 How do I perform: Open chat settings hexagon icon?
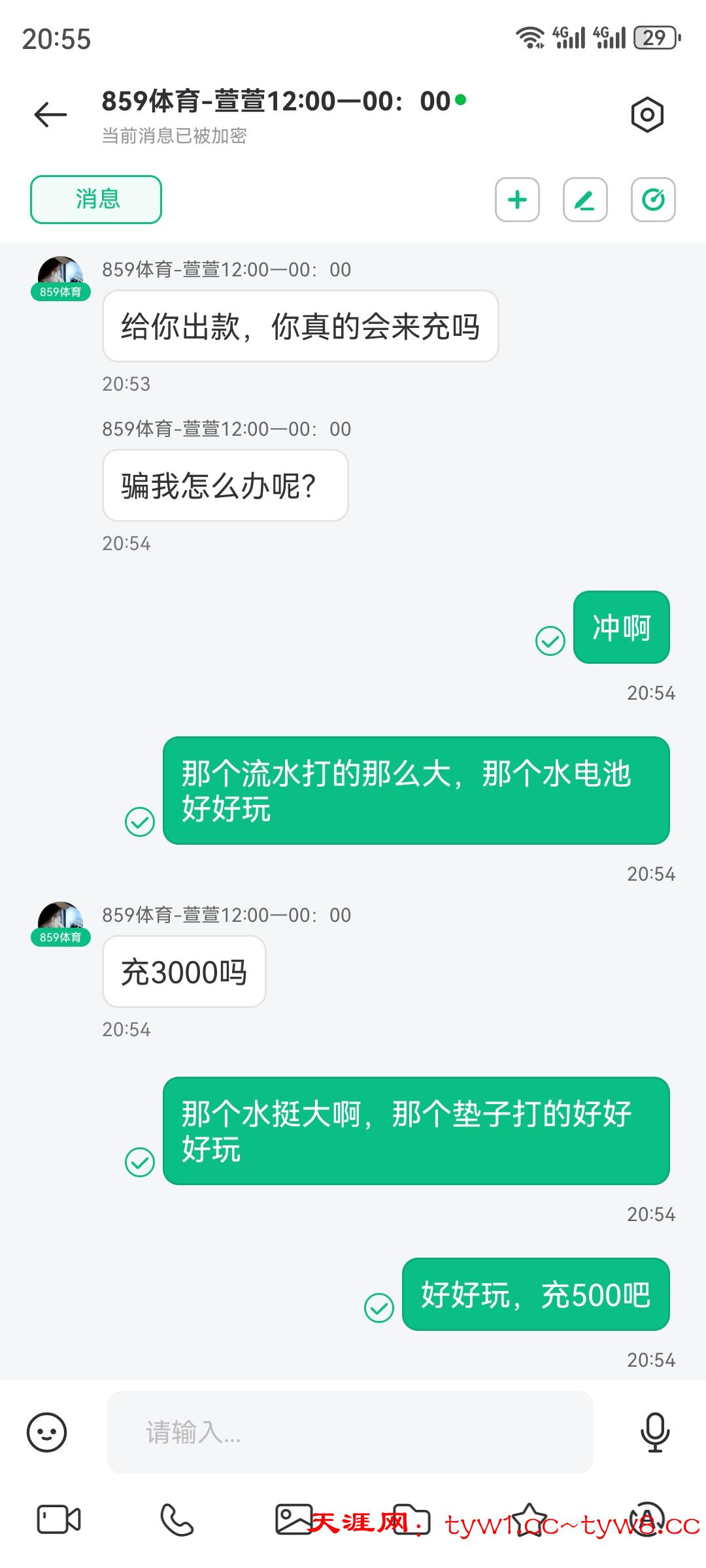tap(647, 115)
